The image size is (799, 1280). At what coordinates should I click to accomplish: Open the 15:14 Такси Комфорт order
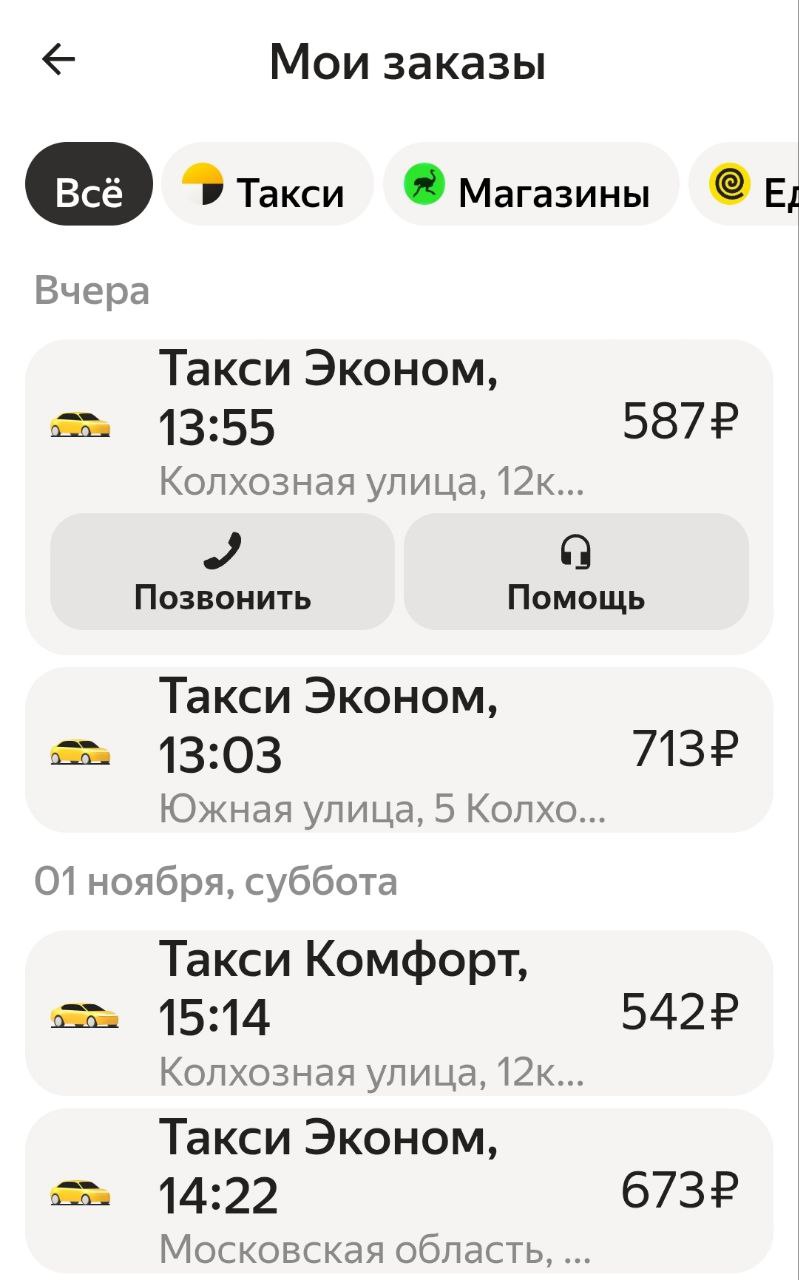[x=398, y=1013]
